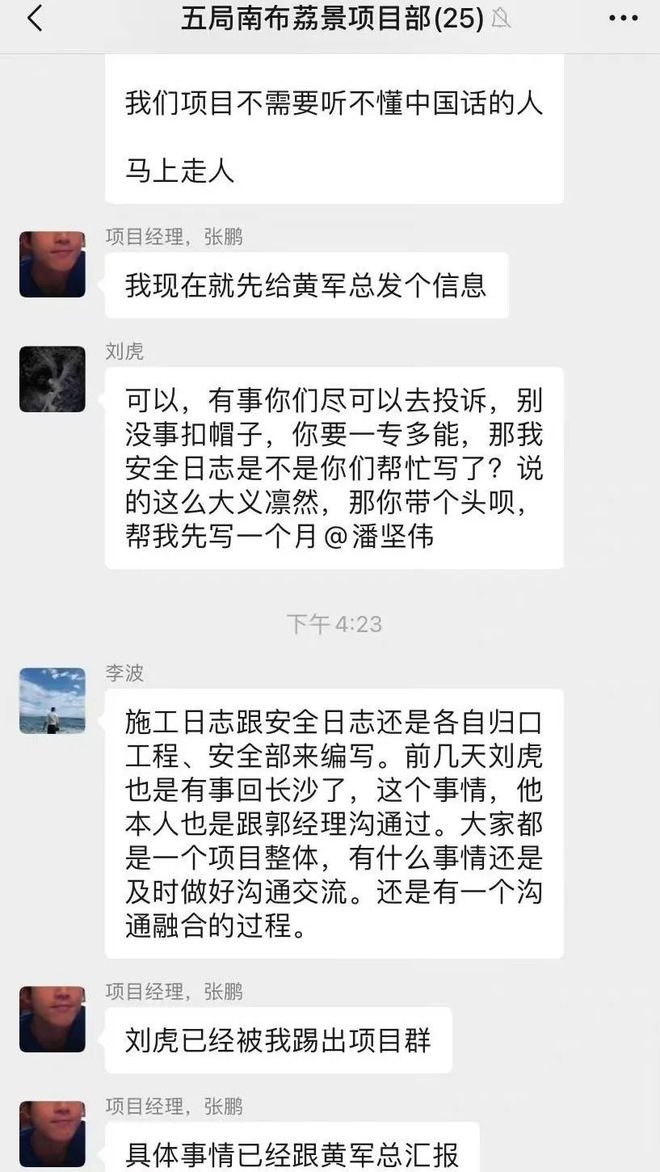The height and width of the screenshot is (1172, 660).
Task: Tap 张鹏's avatar beside 我现在就先给黄军总发个信息
Action: 52,264
